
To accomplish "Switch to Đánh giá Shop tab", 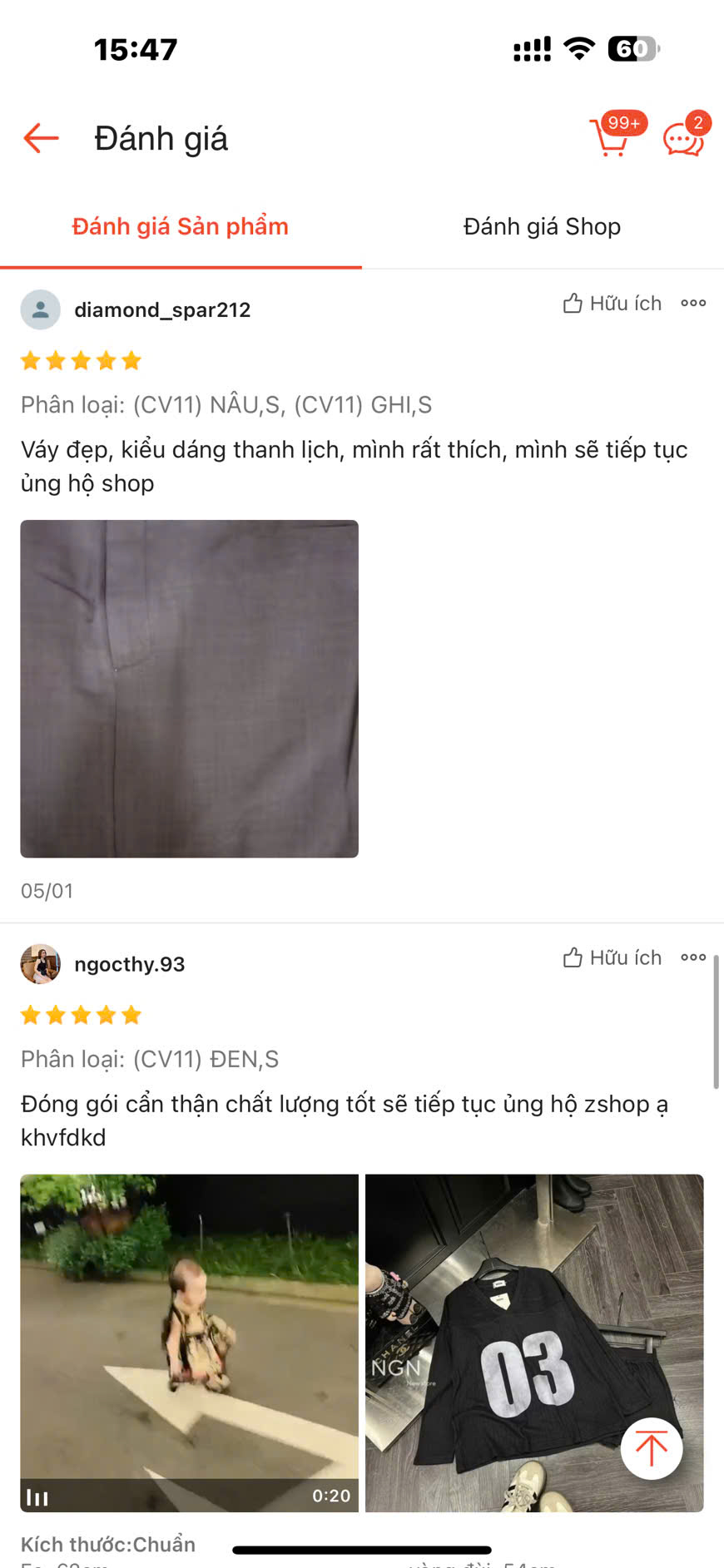I will 542,226.
